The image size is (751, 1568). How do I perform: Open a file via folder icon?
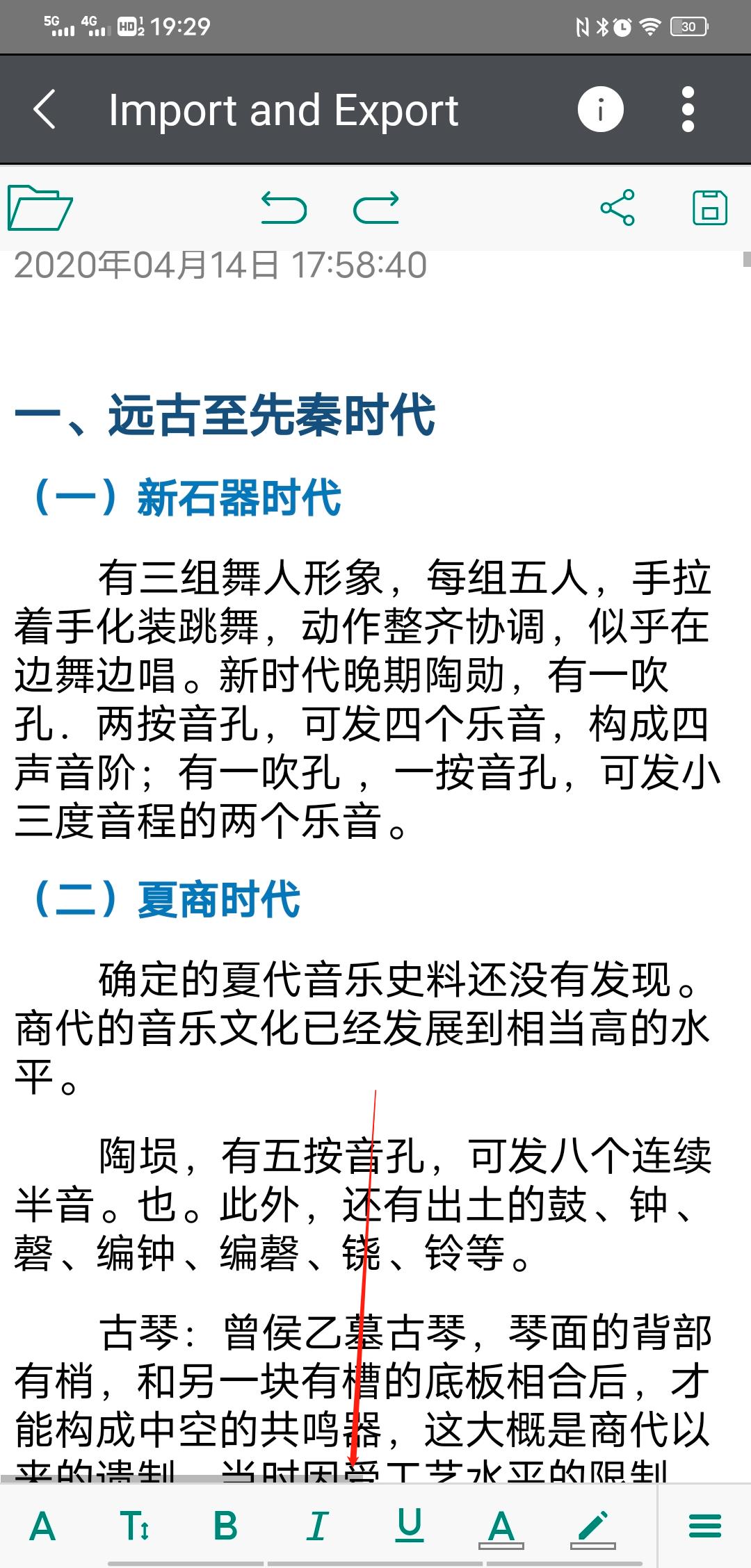40,208
